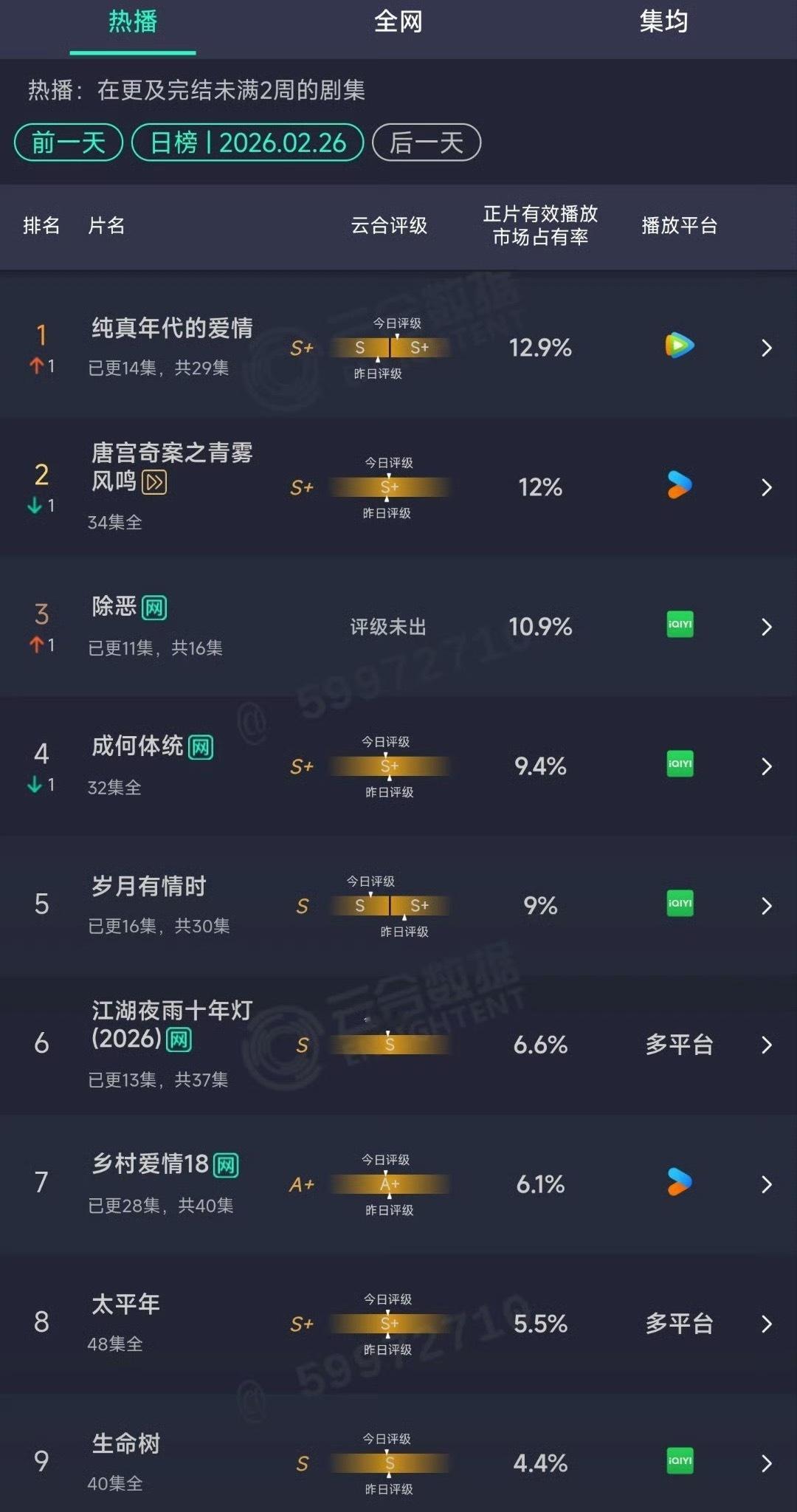Switch to the 全网 tab
Image resolution: width=797 pixels, height=1512 pixels.
pyautogui.click(x=398, y=22)
